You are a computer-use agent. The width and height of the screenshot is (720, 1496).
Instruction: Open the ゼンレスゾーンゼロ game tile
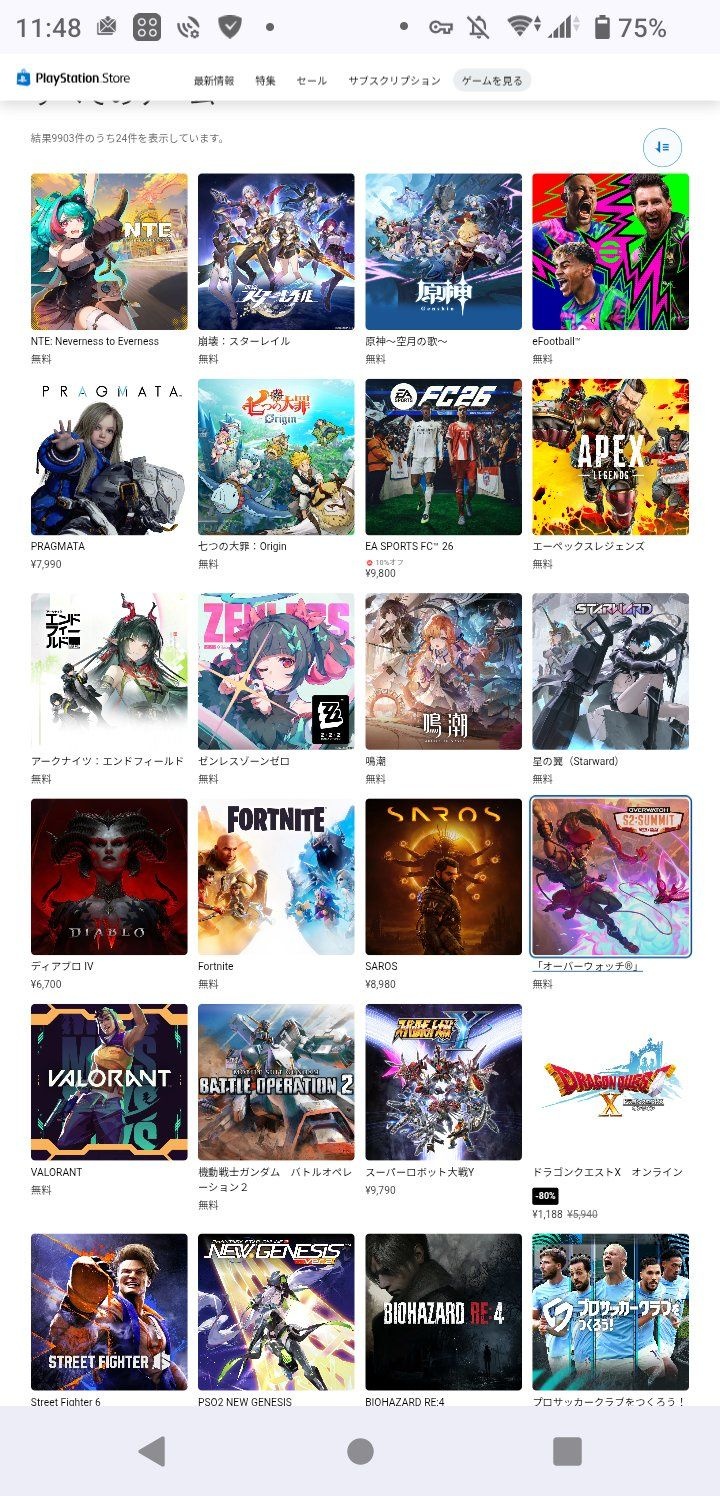[x=276, y=671]
